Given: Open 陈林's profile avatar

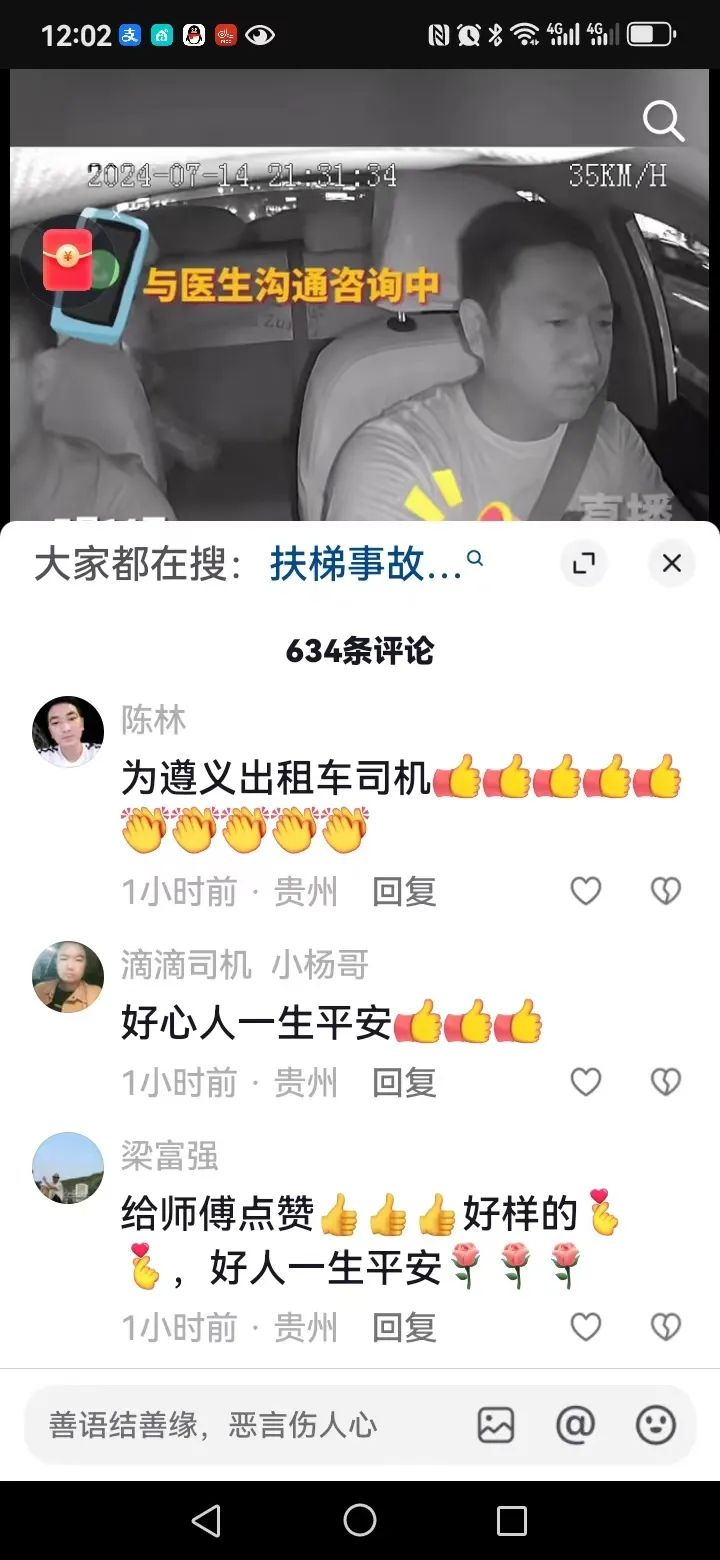Looking at the screenshot, I should pos(68,731).
